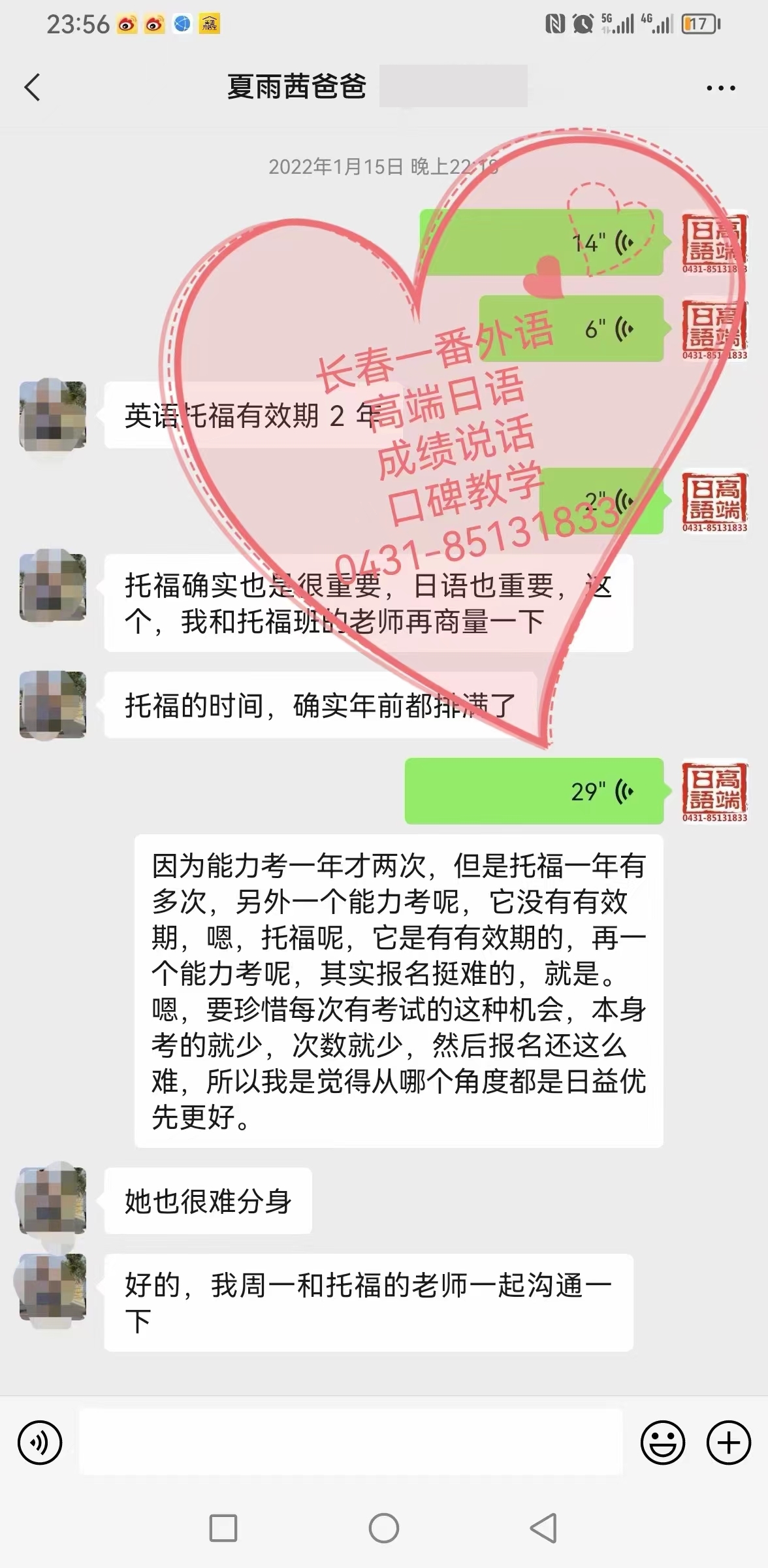Open my avatar beside the 29-second voice message
768x1568 pixels.
[x=714, y=791]
